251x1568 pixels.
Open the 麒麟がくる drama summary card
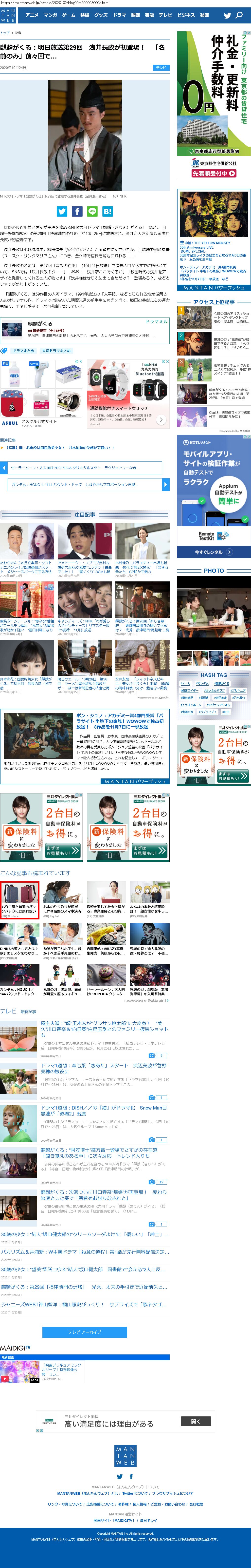pyautogui.click(x=85, y=329)
